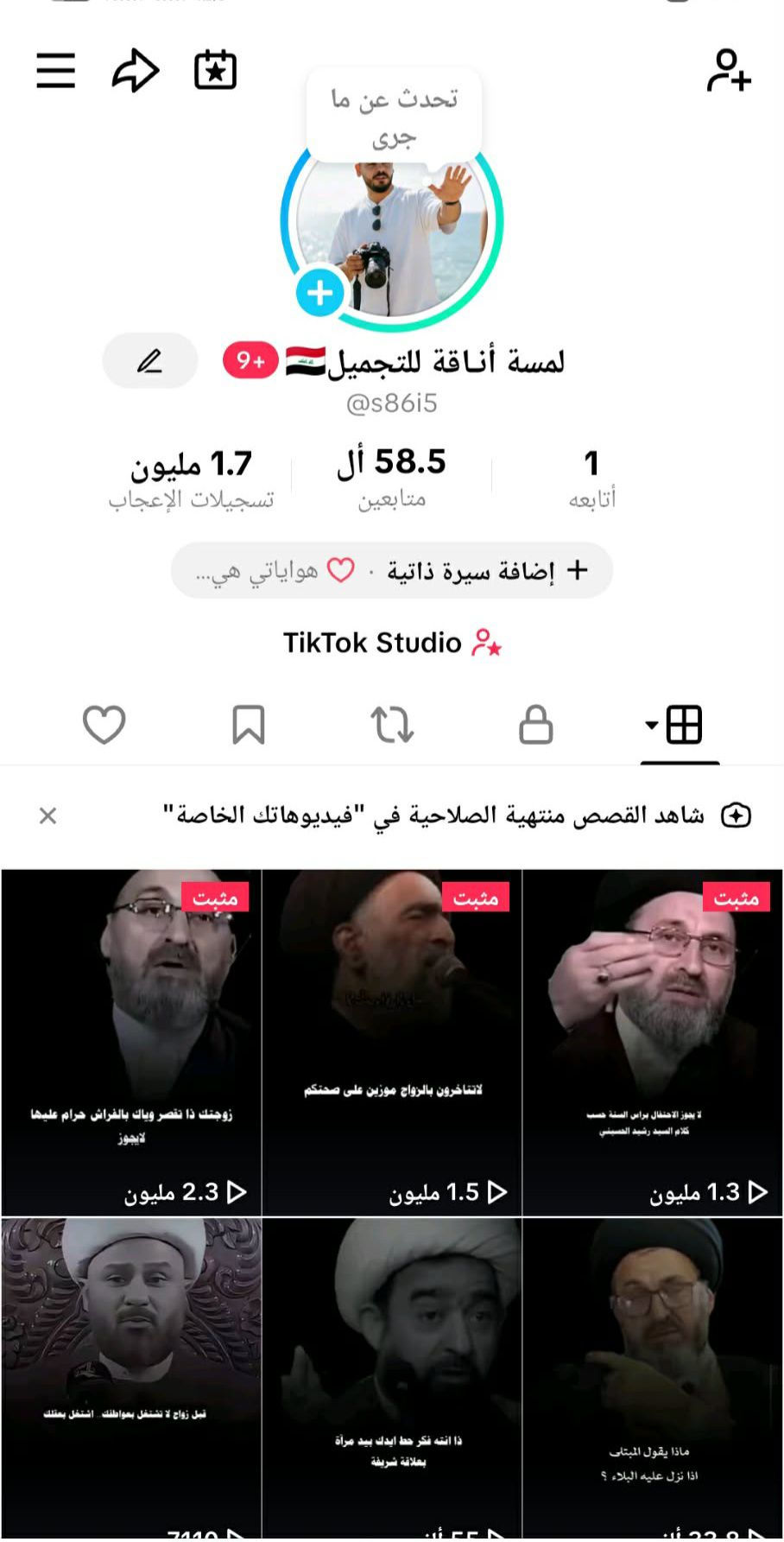Image resolution: width=784 pixels, height=1542 pixels.
Task: View the 1 following list
Action: click(591, 477)
